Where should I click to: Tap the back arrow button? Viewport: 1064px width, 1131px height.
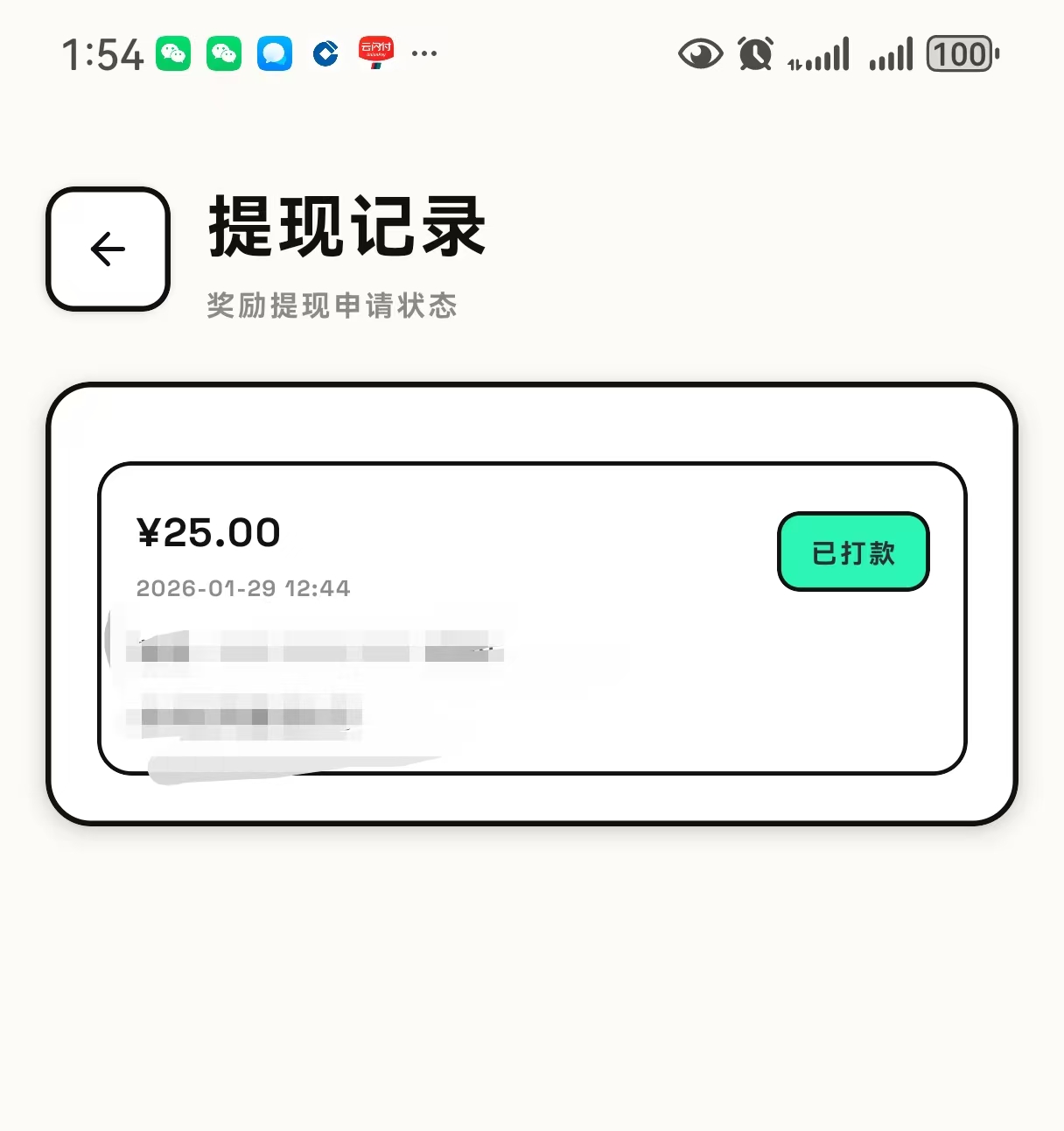pyautogui.click(x=107, y=248)
